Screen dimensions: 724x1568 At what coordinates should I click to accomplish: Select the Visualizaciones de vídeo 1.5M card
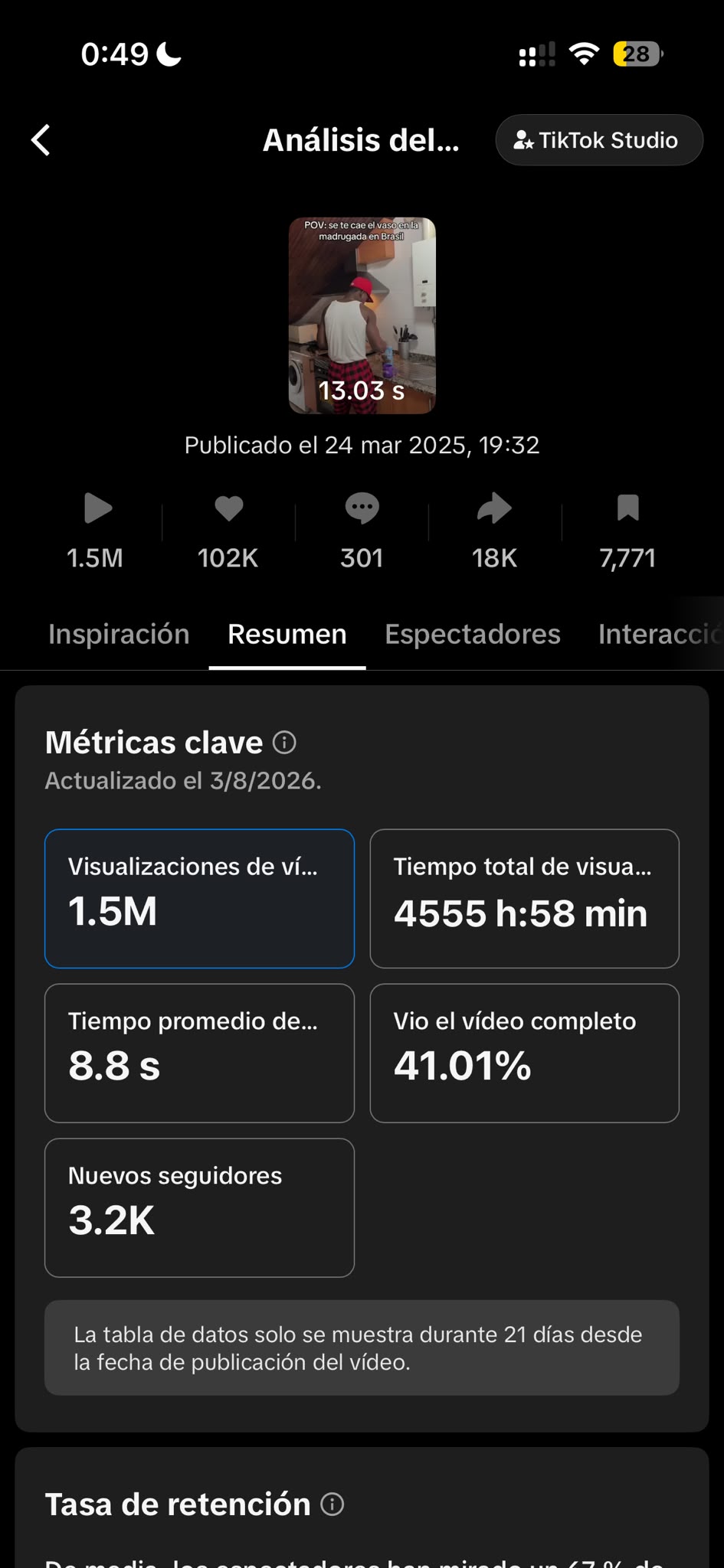tap(199, 898)
